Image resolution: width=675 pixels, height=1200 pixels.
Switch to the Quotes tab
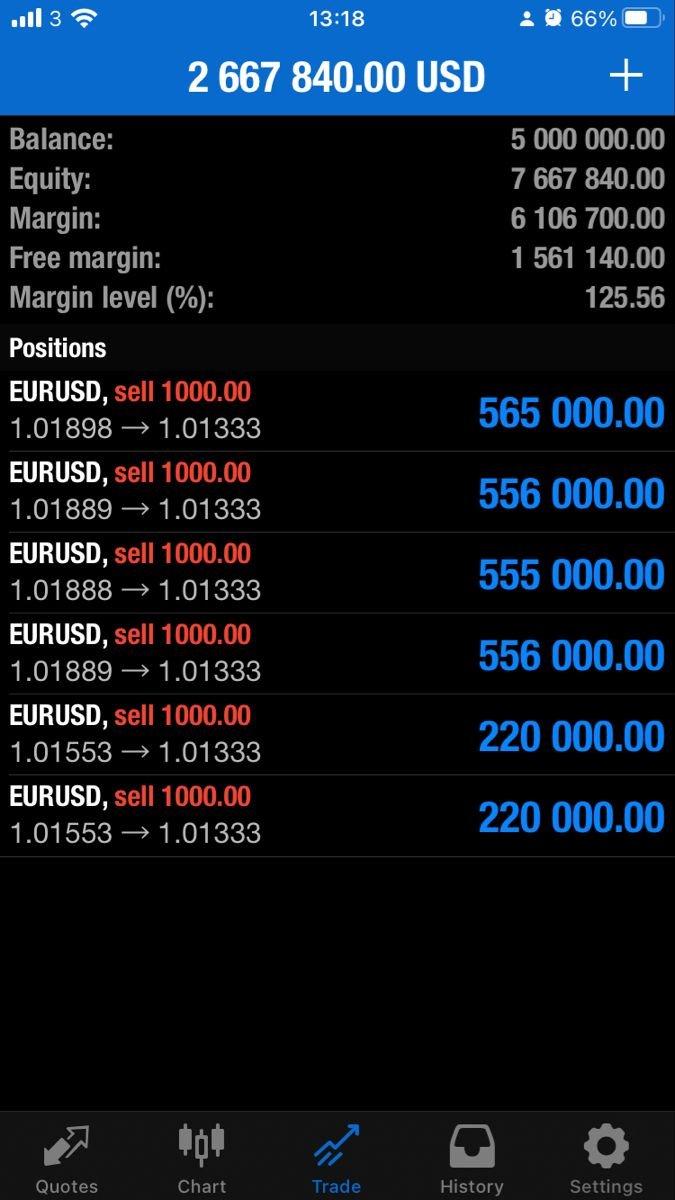(67, 1158)
